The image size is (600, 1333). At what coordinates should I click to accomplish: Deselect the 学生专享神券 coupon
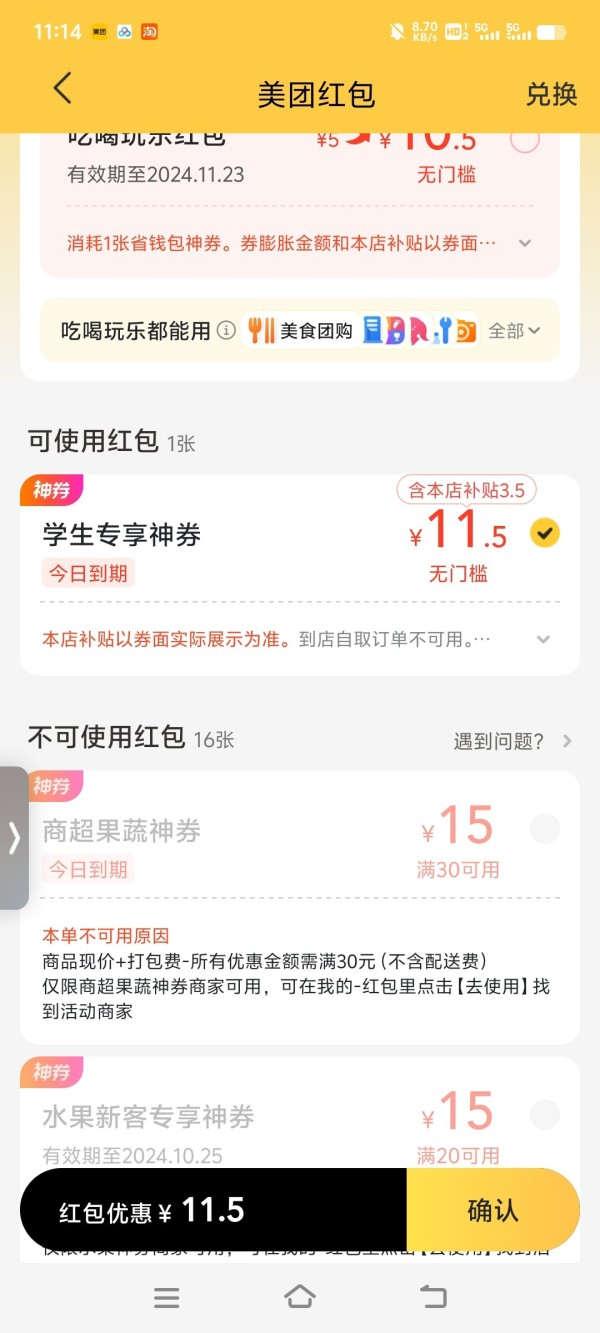[544, 533]
